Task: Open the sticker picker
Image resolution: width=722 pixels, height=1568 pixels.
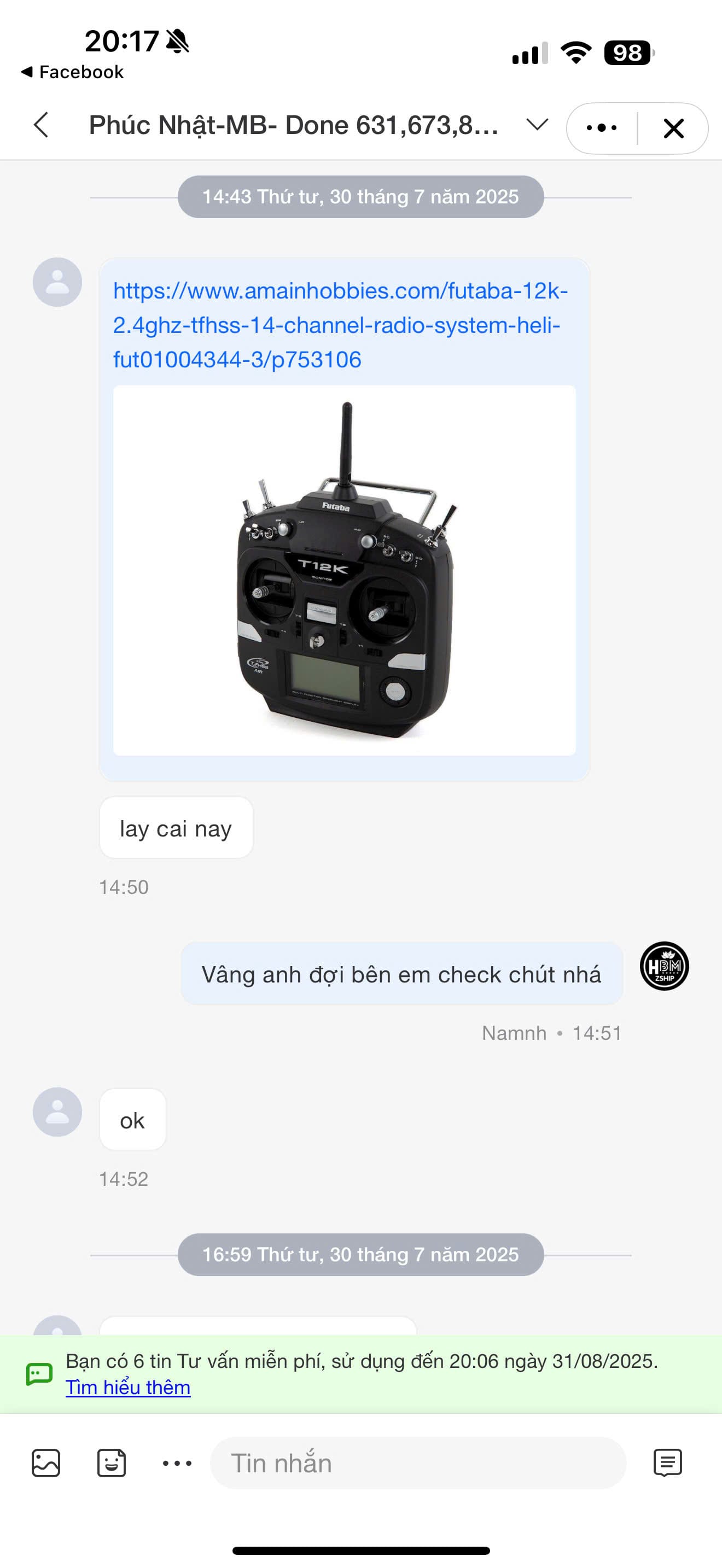Action: tap(112, 1462)
